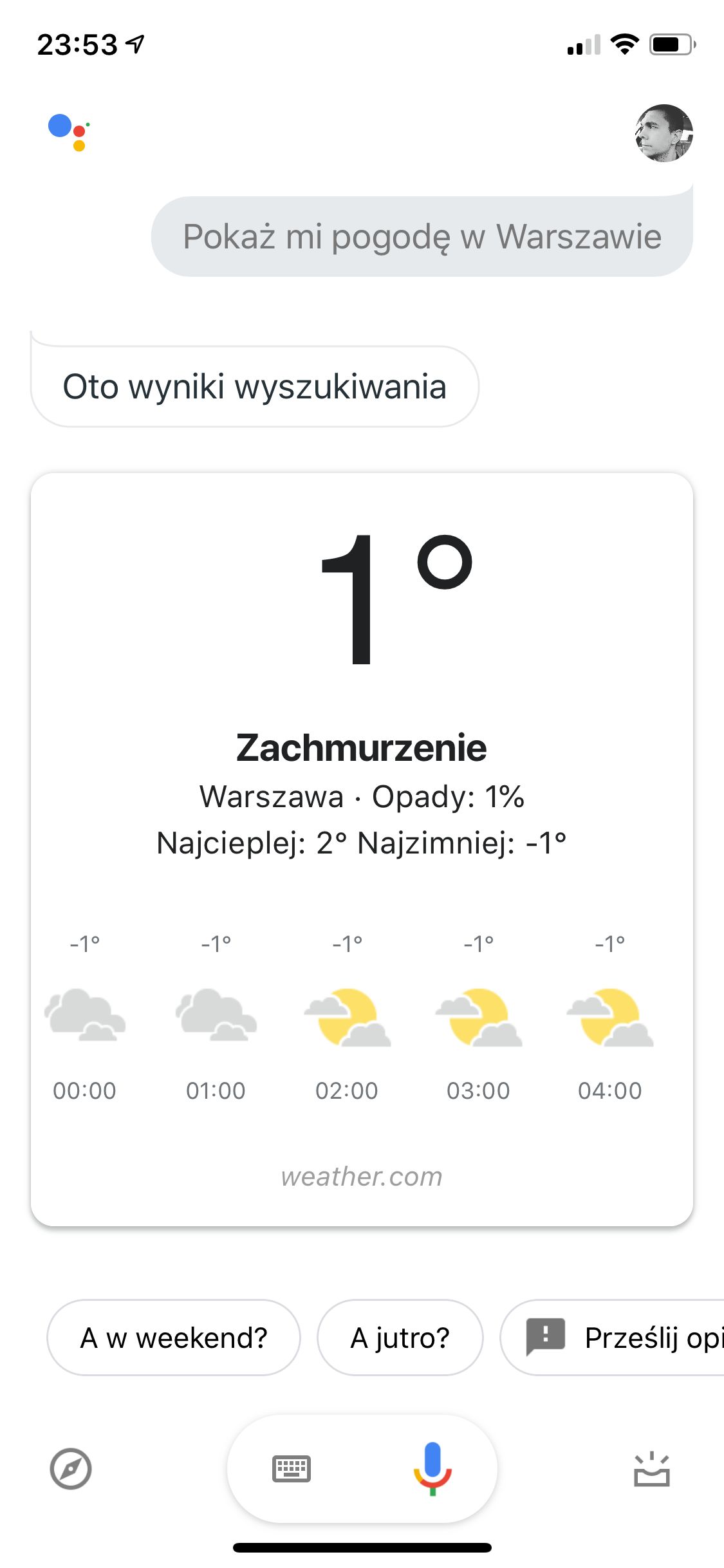
Task: Open the Warszawa weather card
Action: (x=362, y=850)
